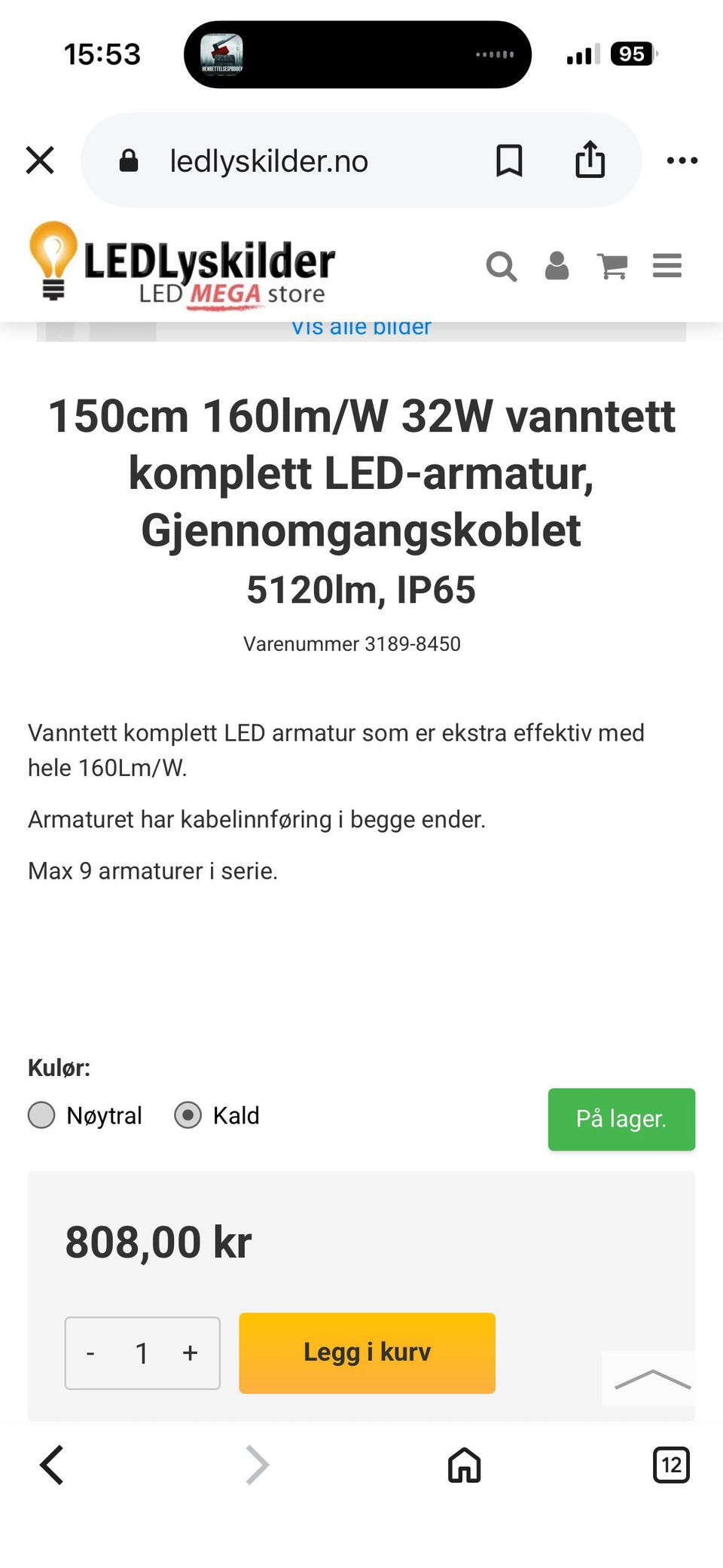Viewport: 723px width, 1568px height.
Task: Close the in-app browser with the X
Action: [40, 160]
